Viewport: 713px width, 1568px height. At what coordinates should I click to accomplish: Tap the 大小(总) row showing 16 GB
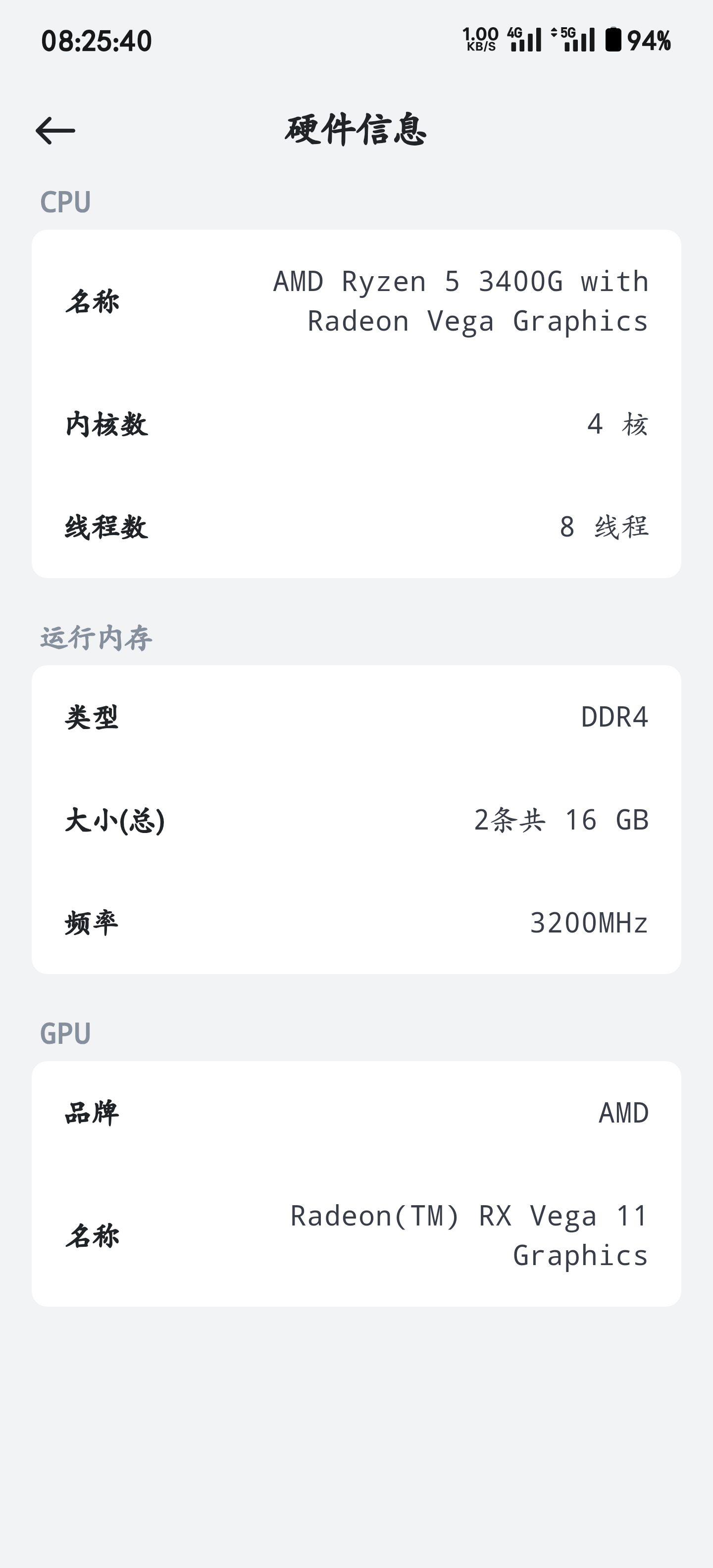click(x=356, y=821)
